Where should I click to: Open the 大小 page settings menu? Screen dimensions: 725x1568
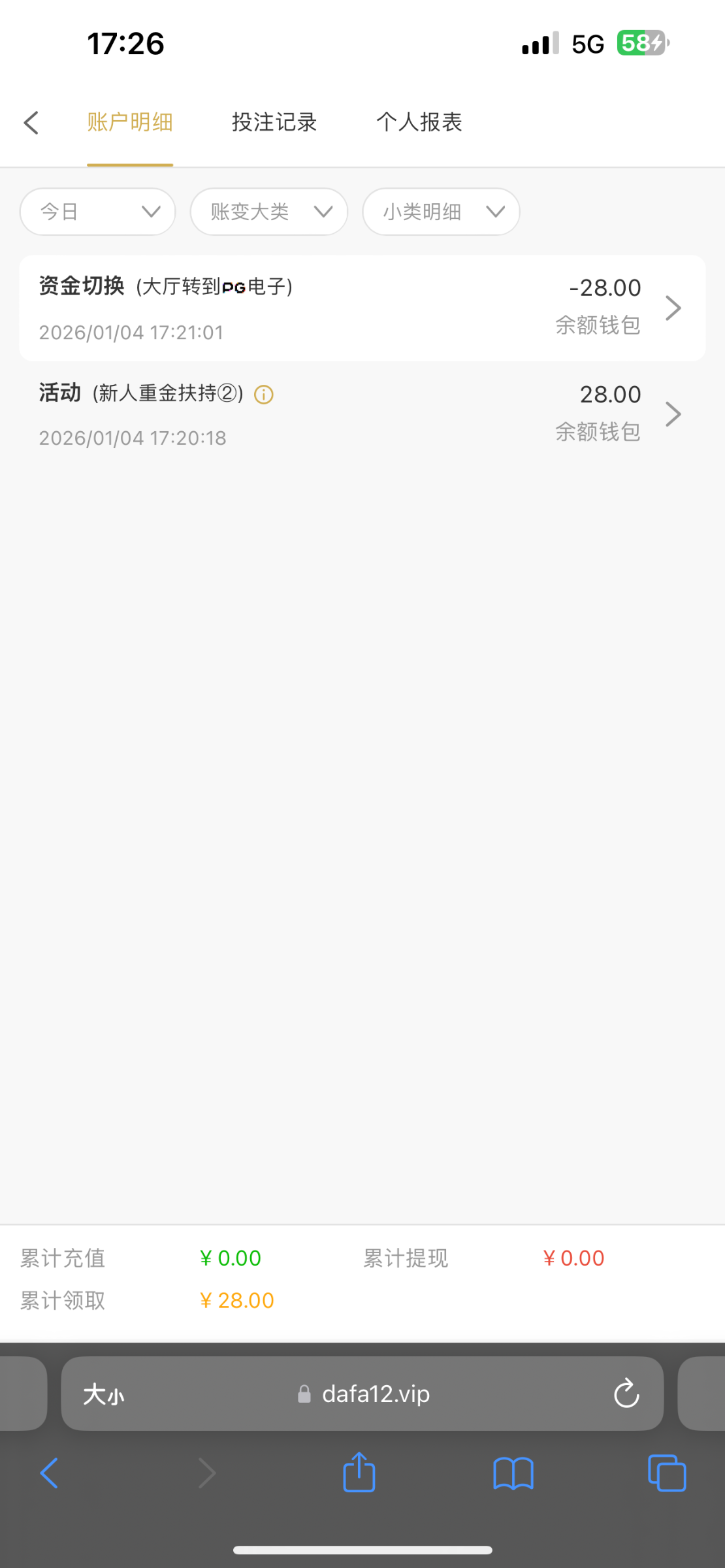104,1394
